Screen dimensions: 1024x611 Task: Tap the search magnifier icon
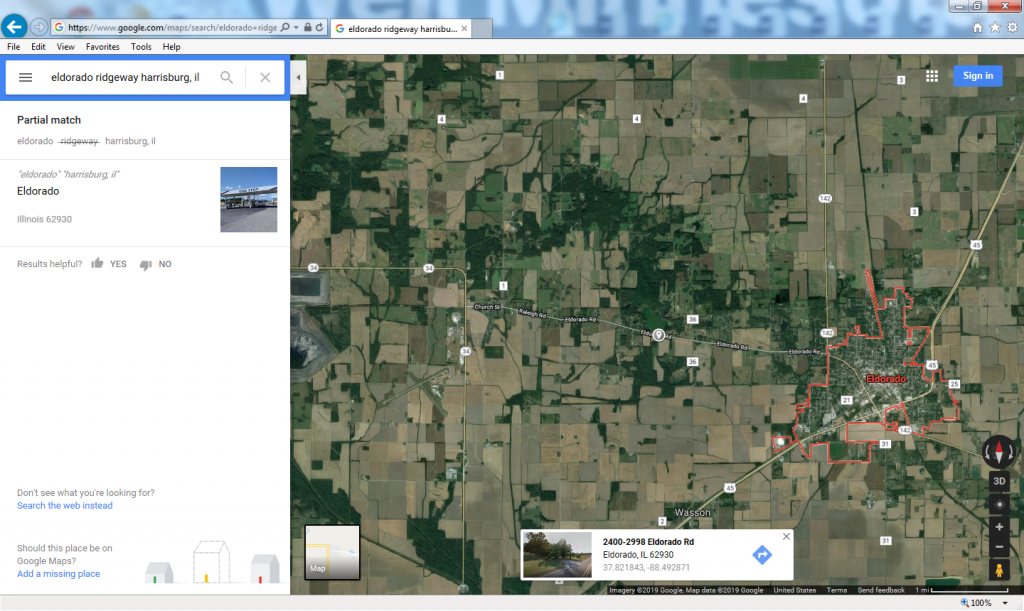(x=227, y=77)
